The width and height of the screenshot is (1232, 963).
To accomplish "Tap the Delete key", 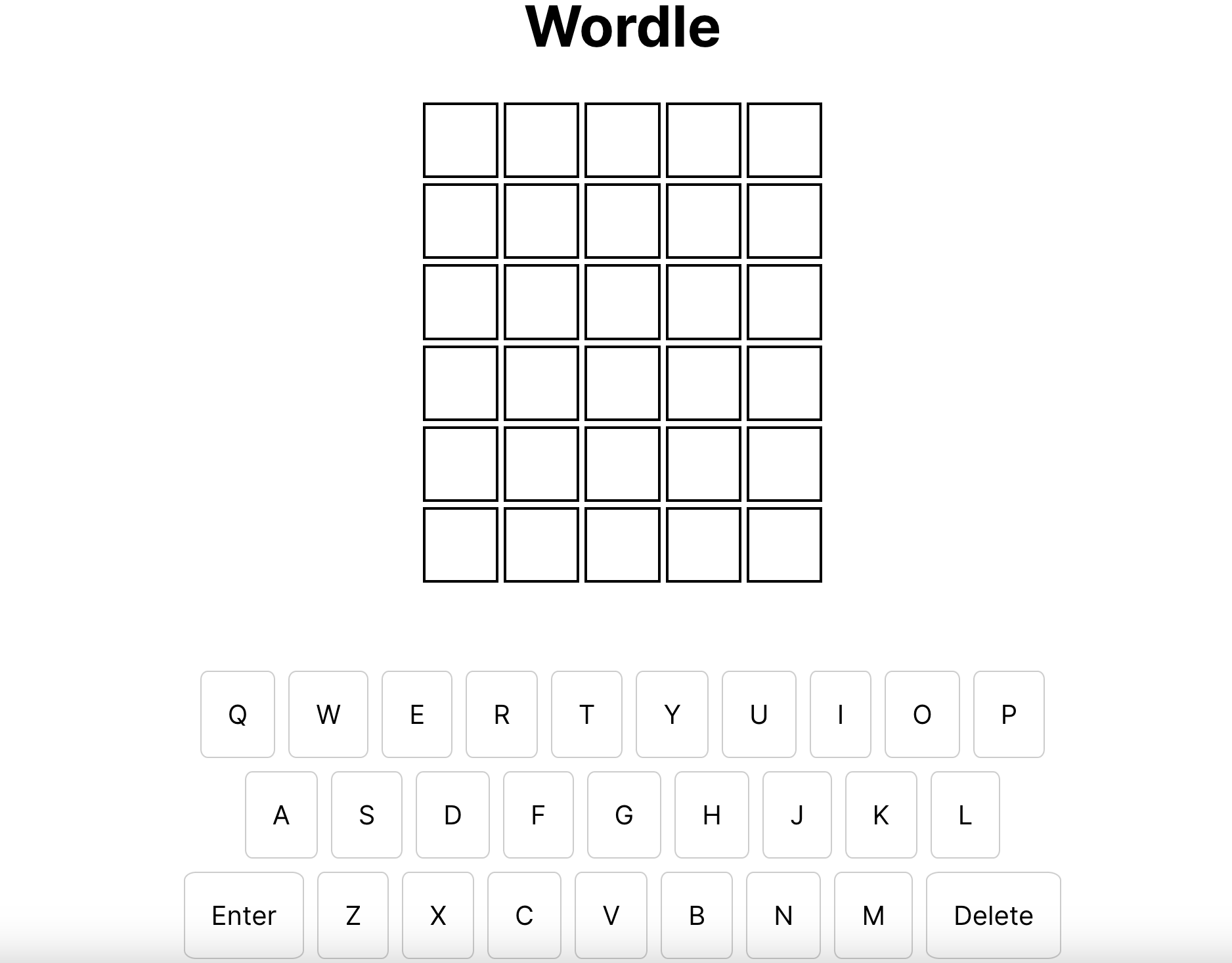I will click(x=993, y=915).
